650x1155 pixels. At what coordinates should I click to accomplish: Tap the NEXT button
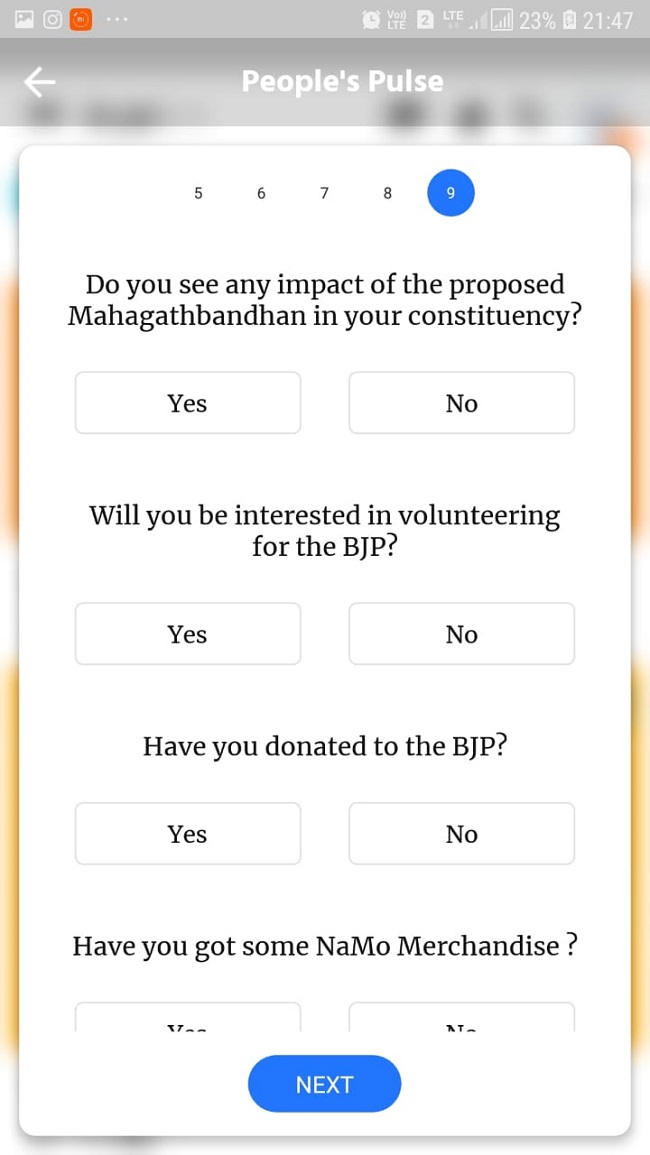click(324, 1084)
